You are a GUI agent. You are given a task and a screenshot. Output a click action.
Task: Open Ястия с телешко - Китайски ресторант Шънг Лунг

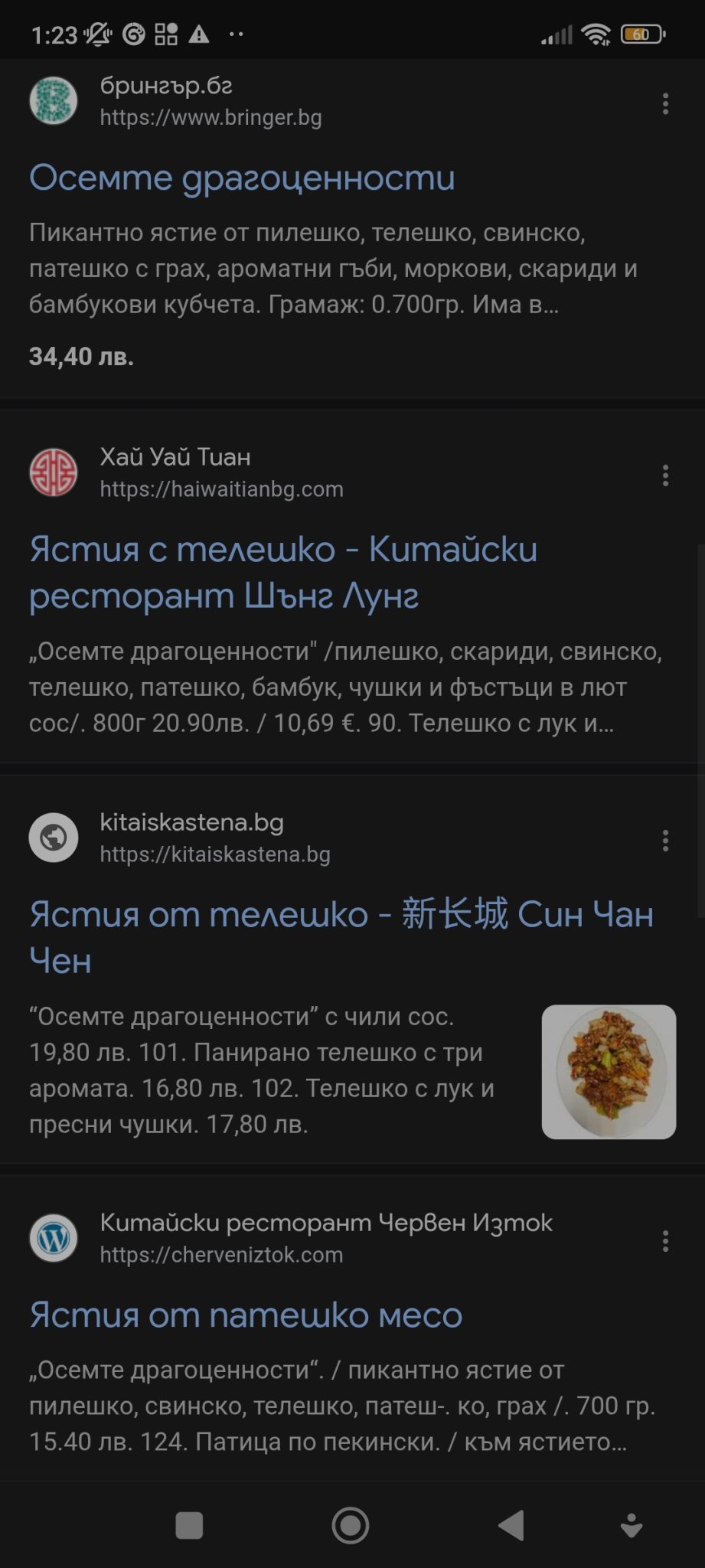coord(282,572)
